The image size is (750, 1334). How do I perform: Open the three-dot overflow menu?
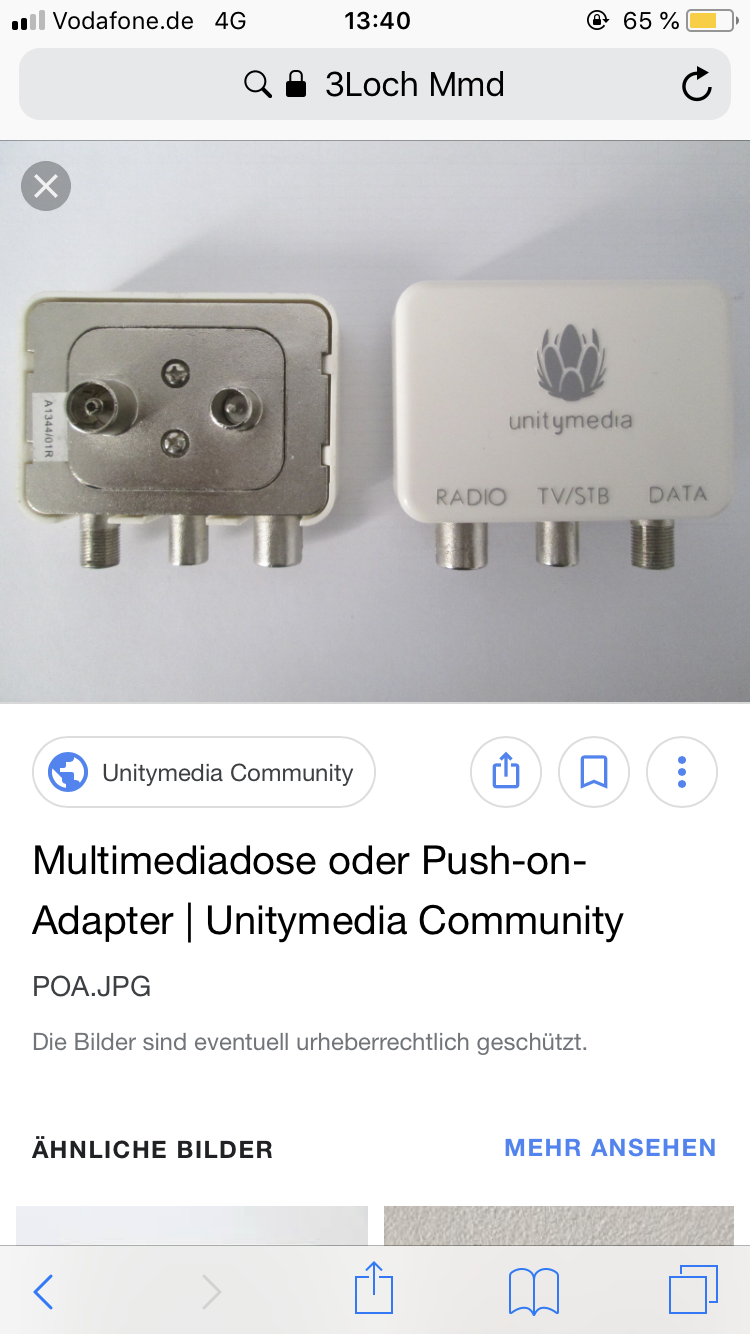682,772
